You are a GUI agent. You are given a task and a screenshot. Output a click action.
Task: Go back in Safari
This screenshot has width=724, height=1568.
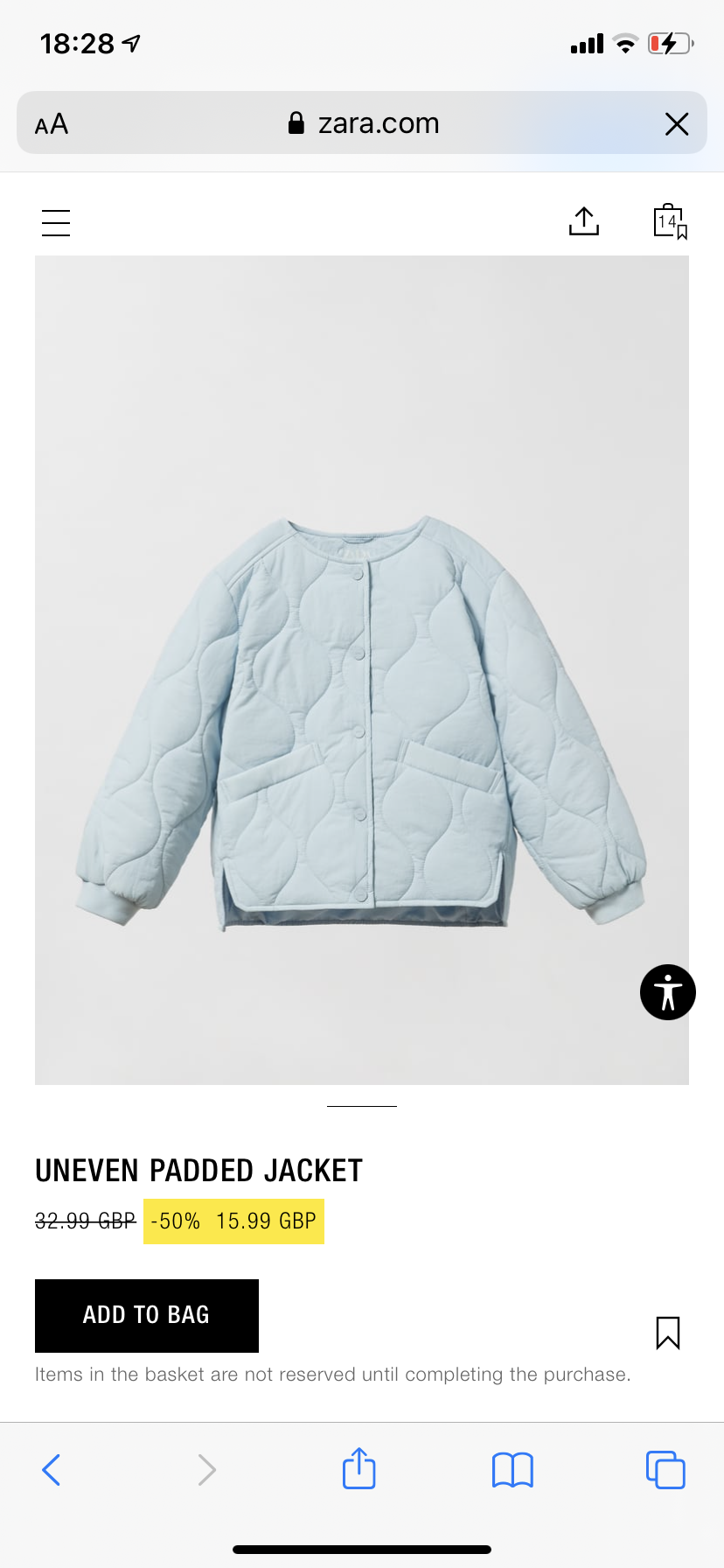[52, 1470]
